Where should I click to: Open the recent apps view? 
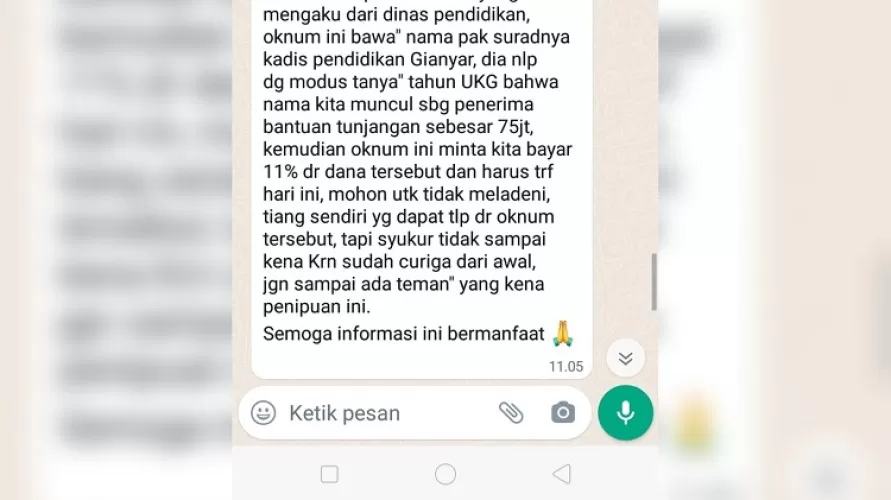coord(329,474)
